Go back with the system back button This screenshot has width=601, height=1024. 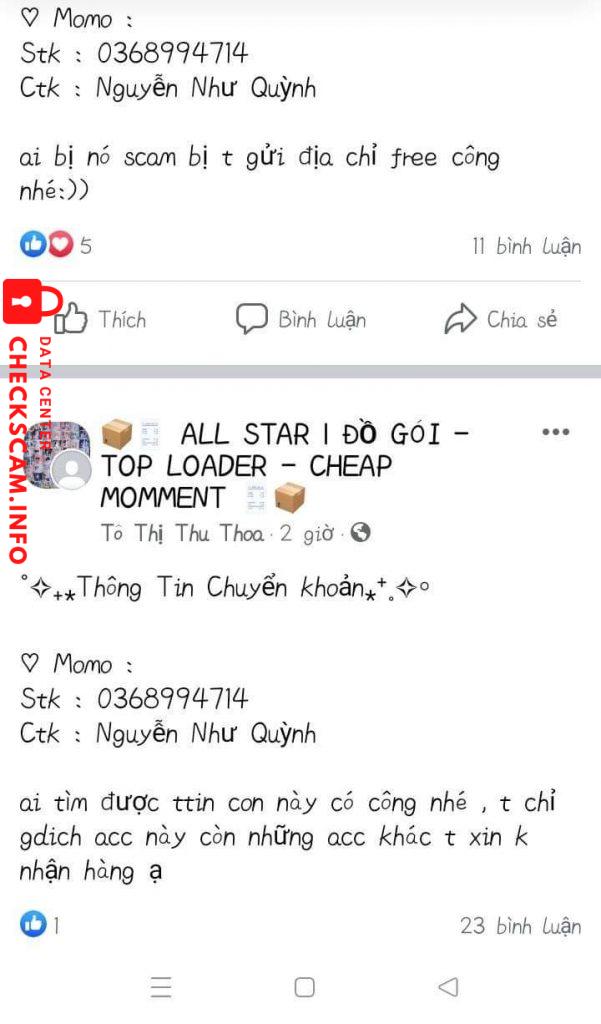[x=448, y=988]
